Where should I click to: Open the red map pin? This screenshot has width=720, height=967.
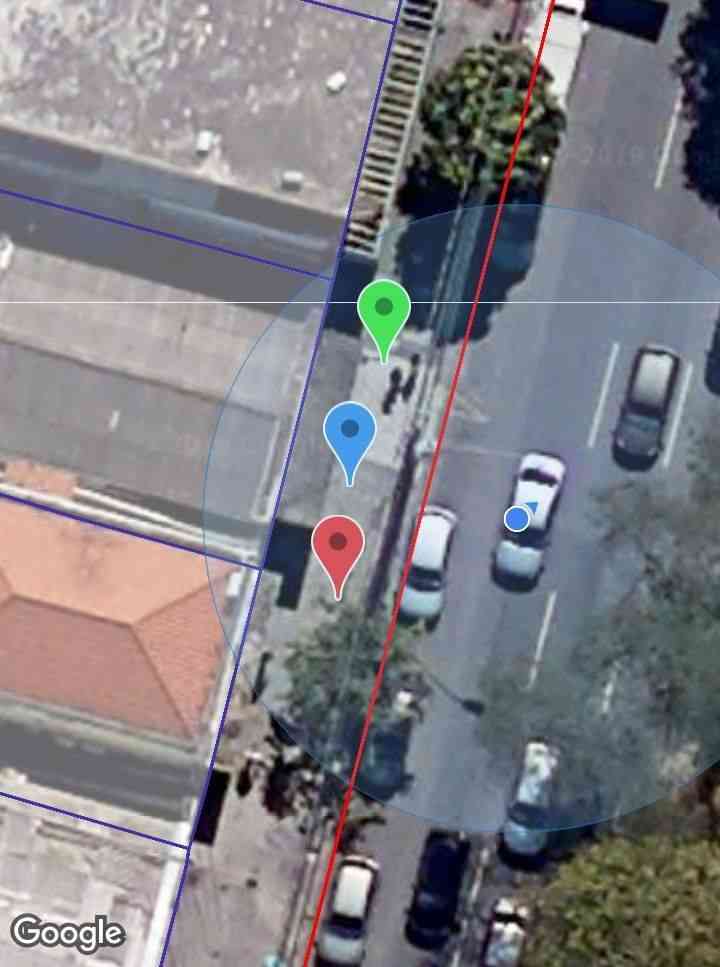pyautogui.click(x=338, y=546)
